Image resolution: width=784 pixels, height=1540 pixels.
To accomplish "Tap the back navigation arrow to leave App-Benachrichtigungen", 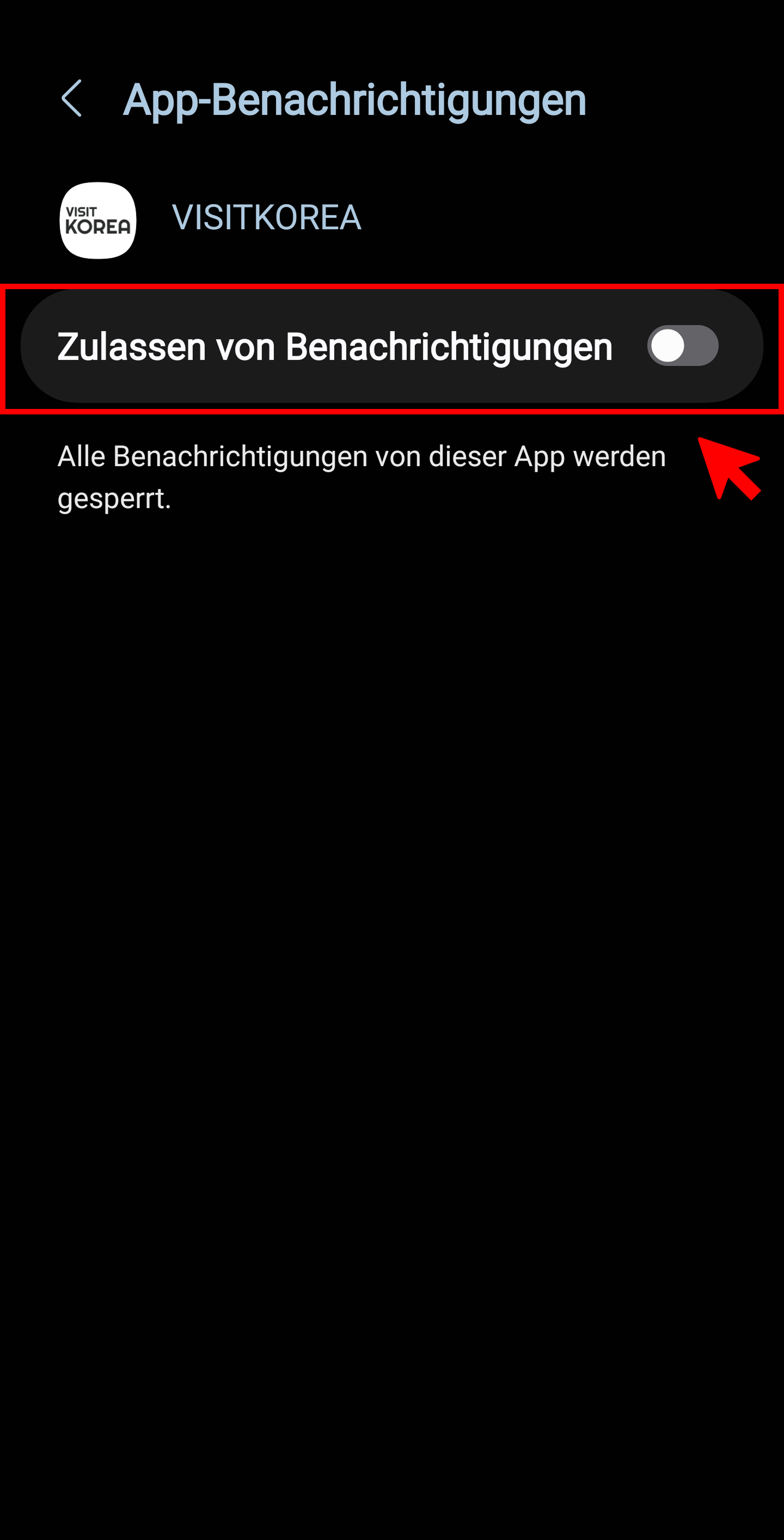I will pyautogui.click(x=73, y=99).
